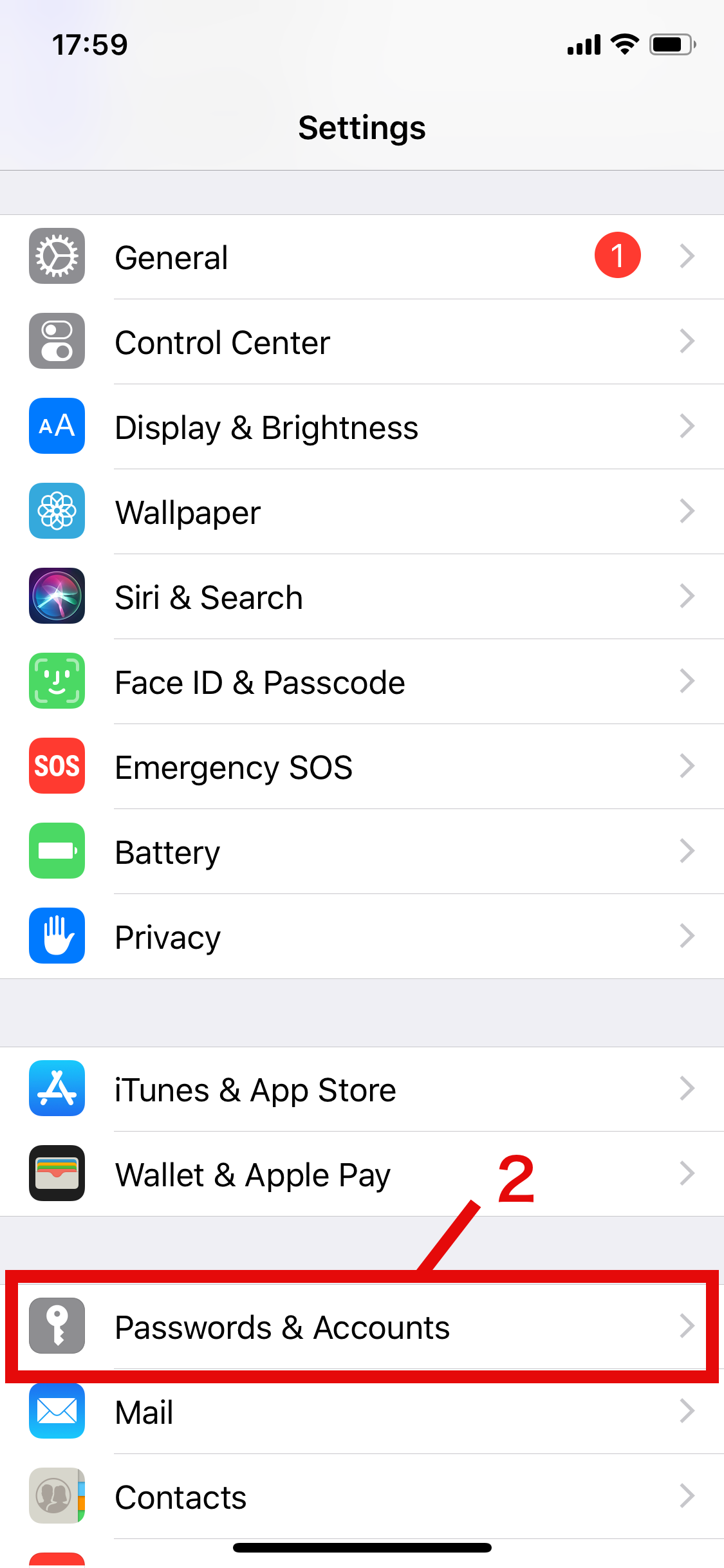Go to Display & Brightness
724x1568 pixels.
click(x=360, y=427)
